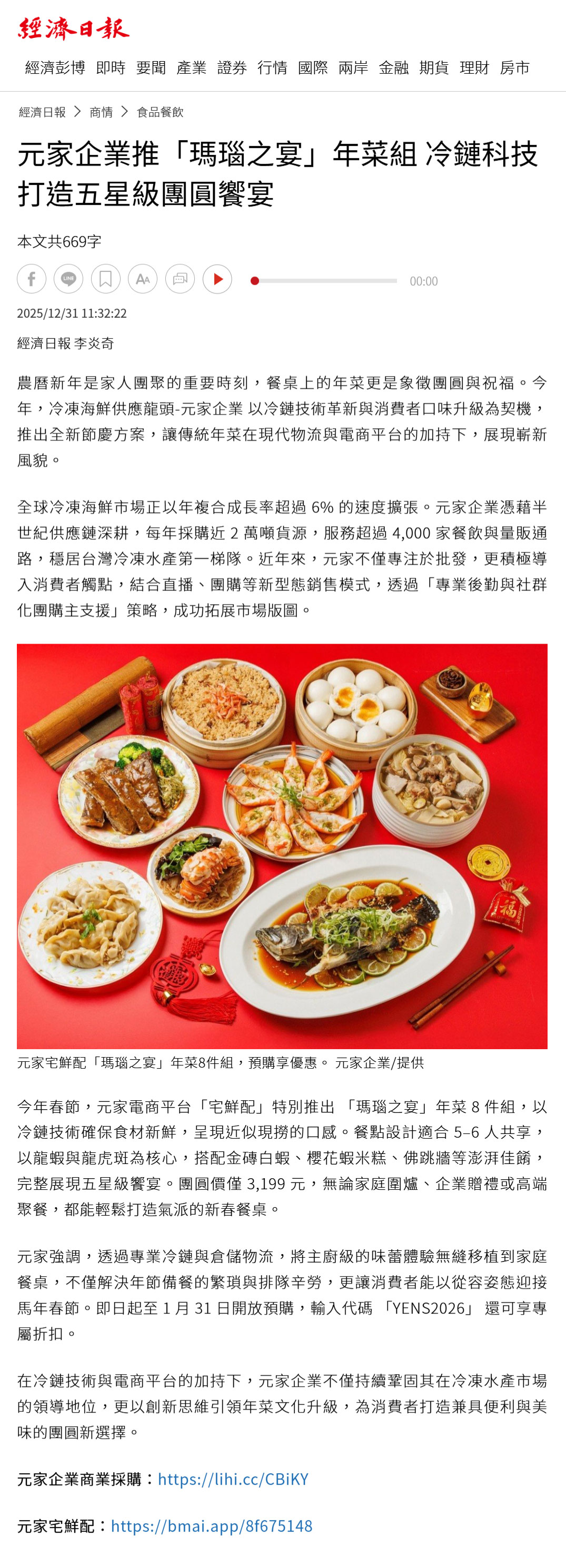
Task: Play the article audio
Action: pyautogui.click(x=217, y=279)
